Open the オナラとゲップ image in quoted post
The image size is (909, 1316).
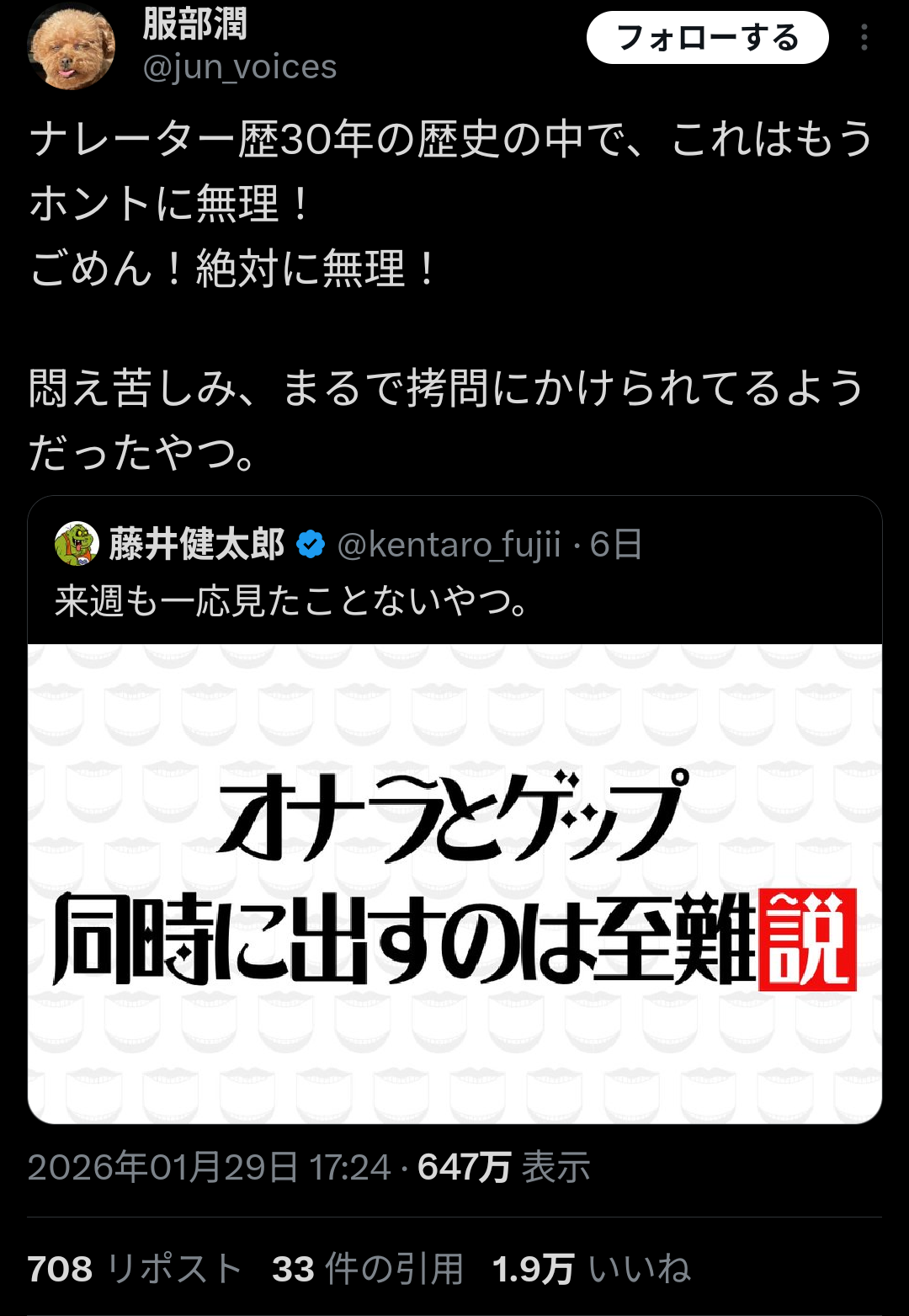click(x=454, y=882)
